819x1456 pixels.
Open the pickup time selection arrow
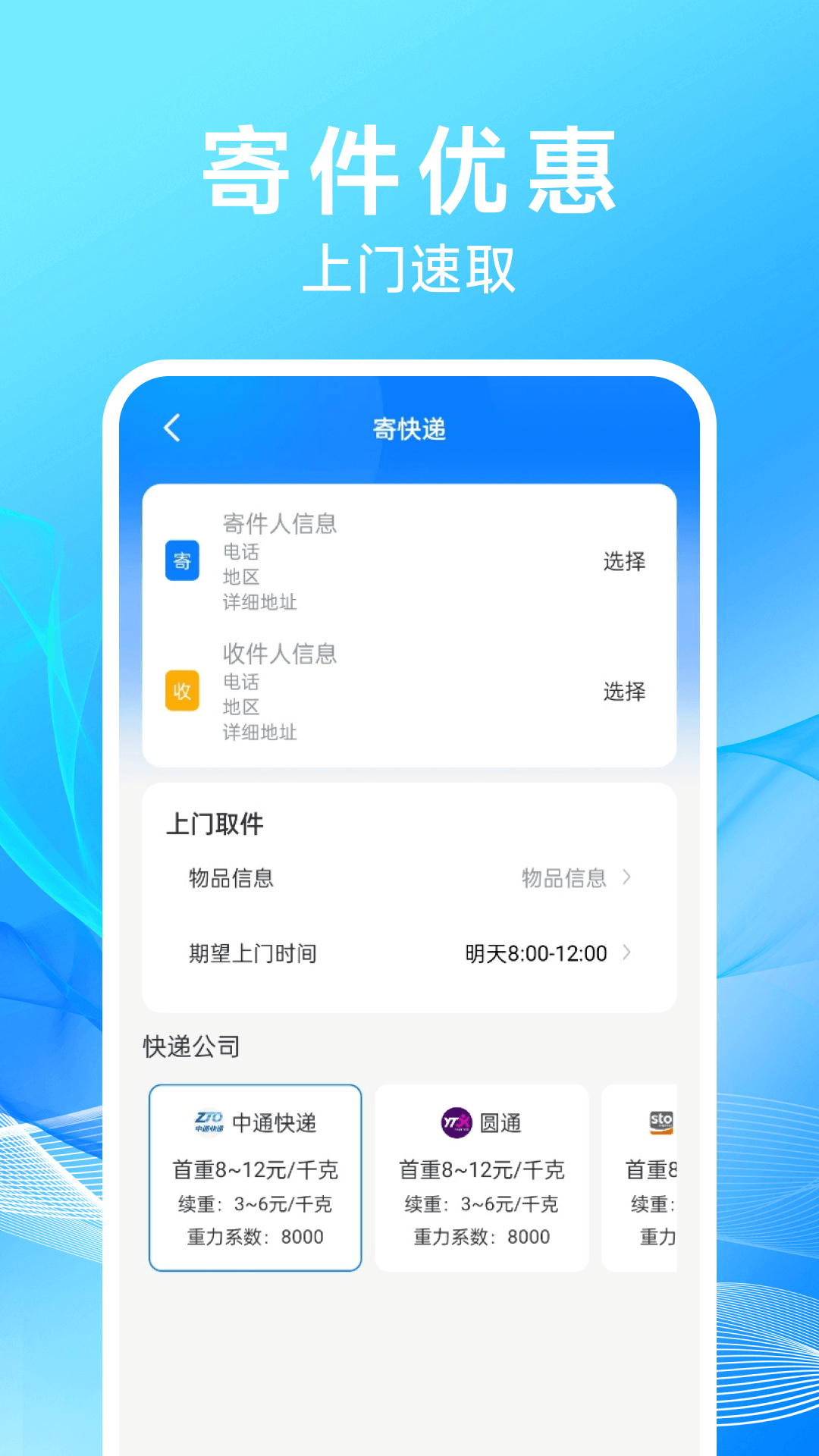628,953
